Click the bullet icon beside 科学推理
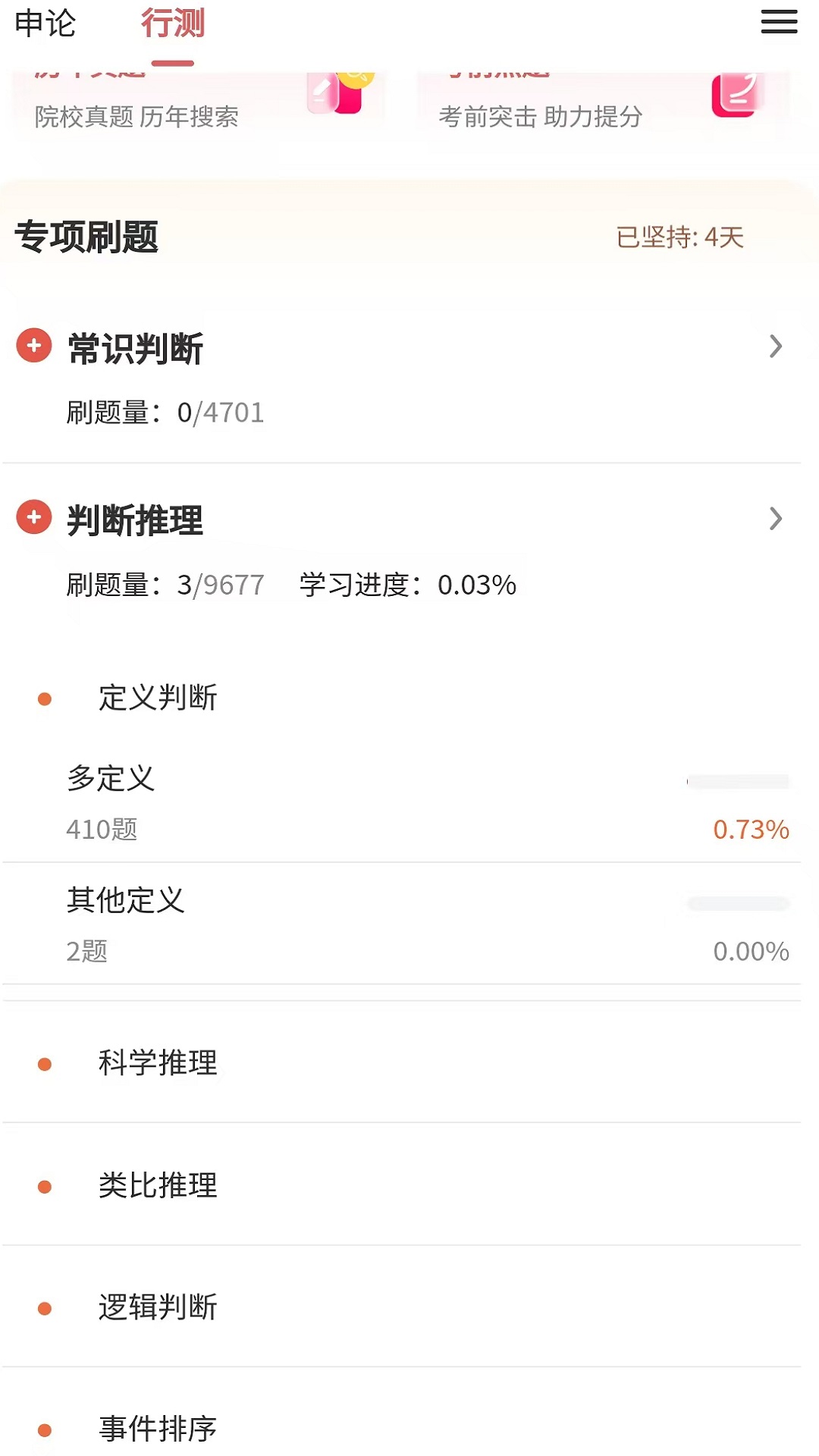The image size is (819, 1456). tap(44, 1064)
